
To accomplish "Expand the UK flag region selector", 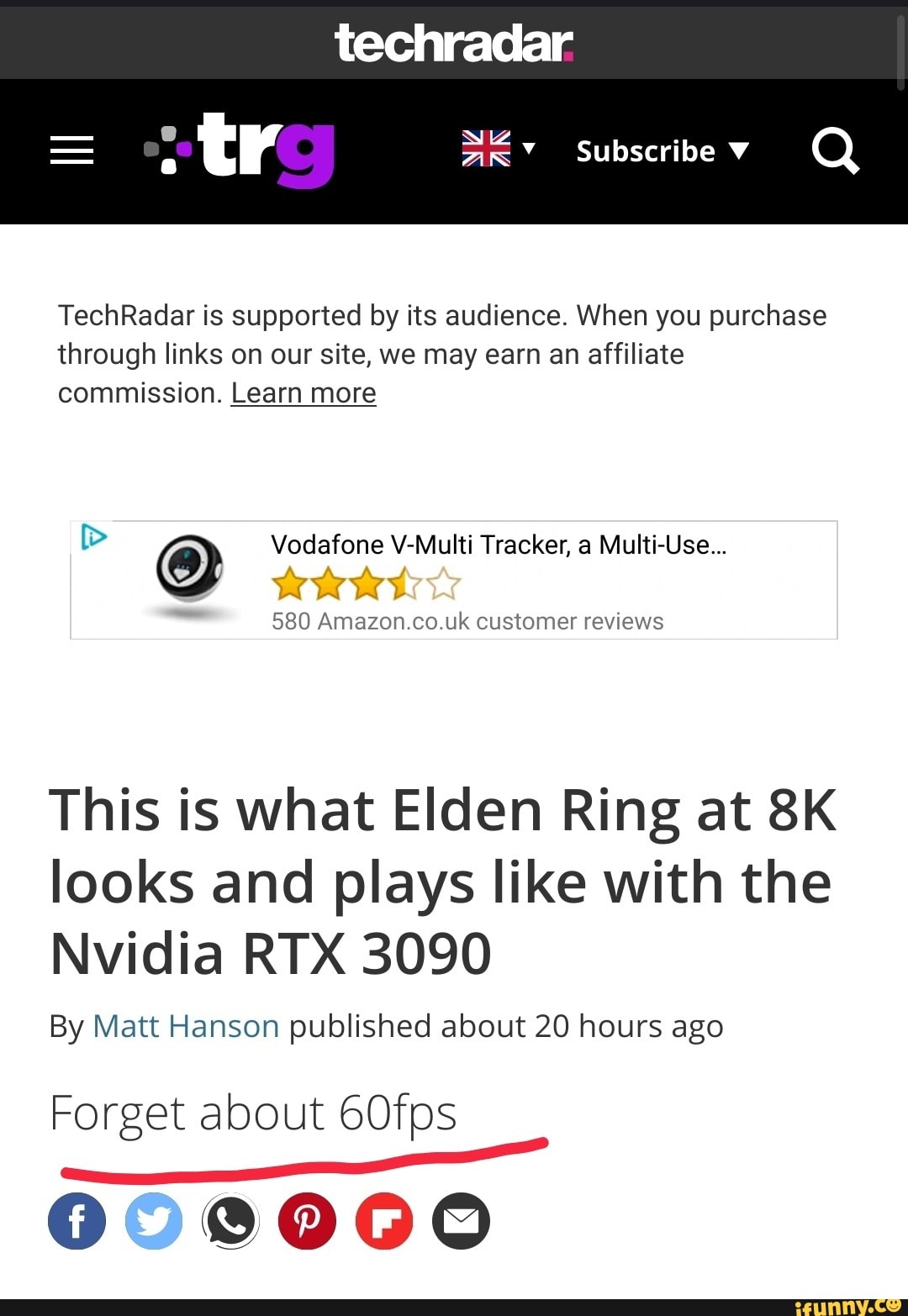I will 487,148.
